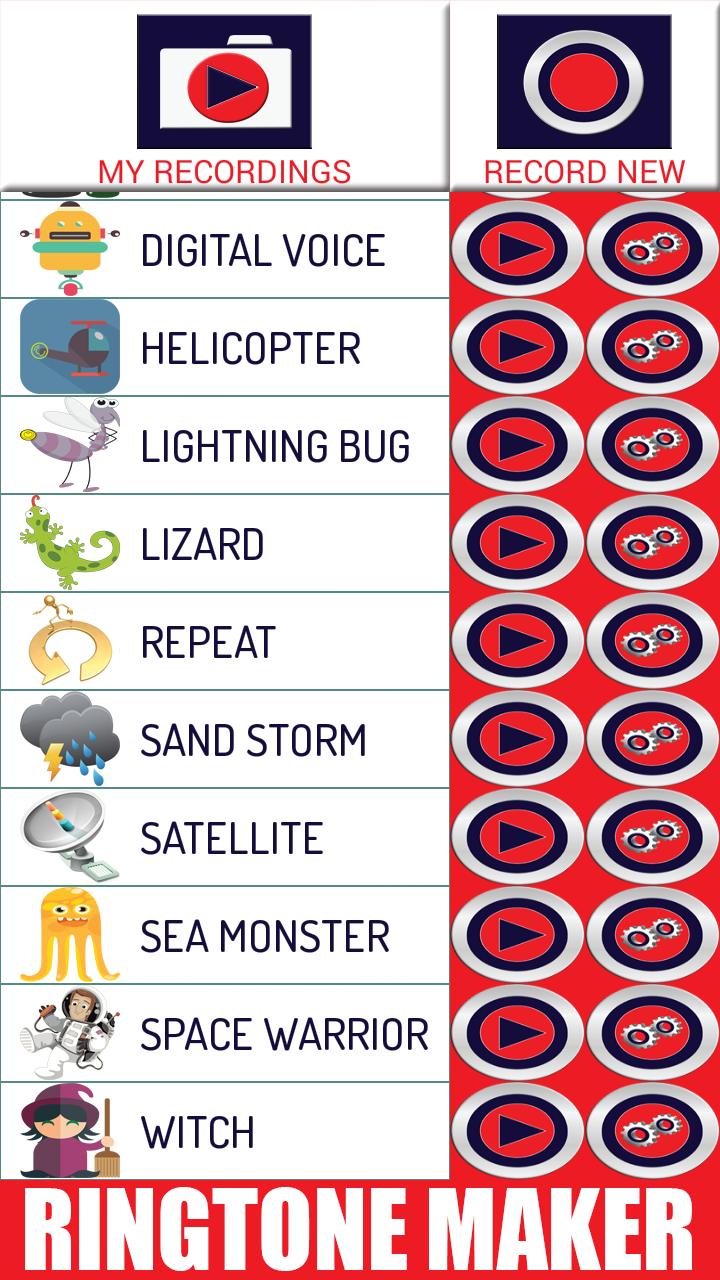
Task: Play the Satellite effect
Action: pos(517,837)
